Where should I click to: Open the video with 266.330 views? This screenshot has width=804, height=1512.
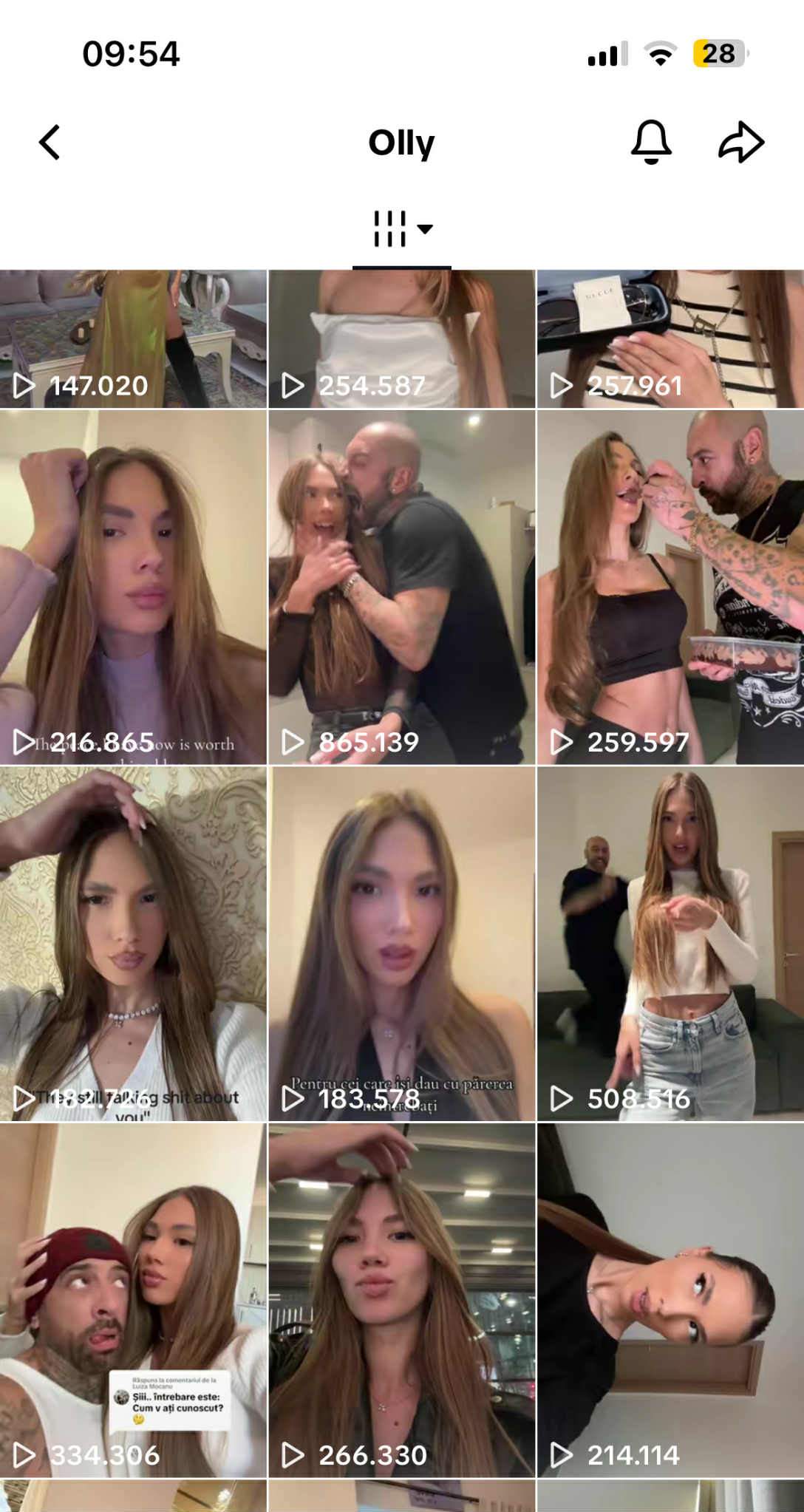(x=401, y=1301)
